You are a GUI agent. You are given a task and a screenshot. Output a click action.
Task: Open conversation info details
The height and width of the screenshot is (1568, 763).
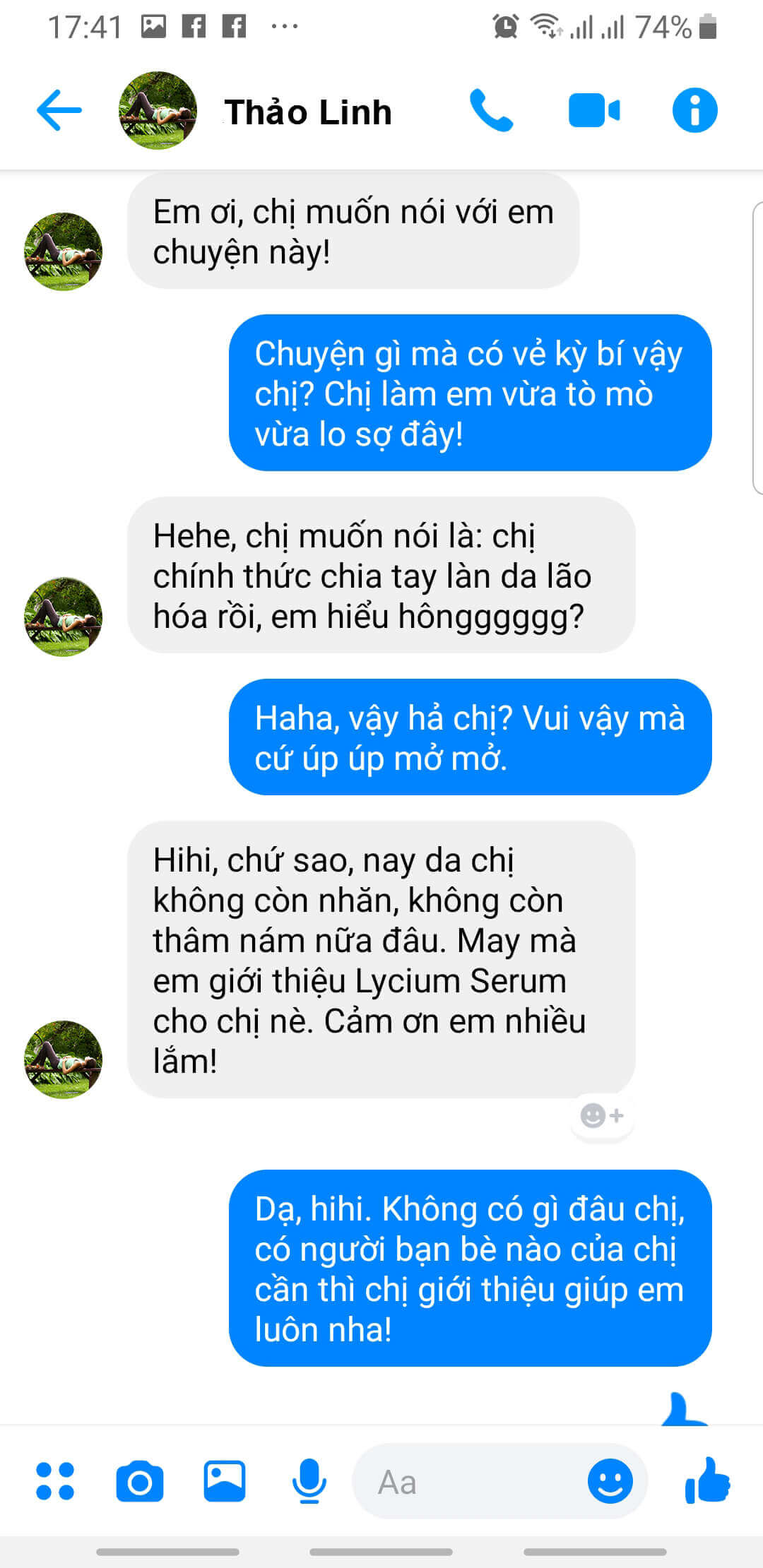point(694,111)
